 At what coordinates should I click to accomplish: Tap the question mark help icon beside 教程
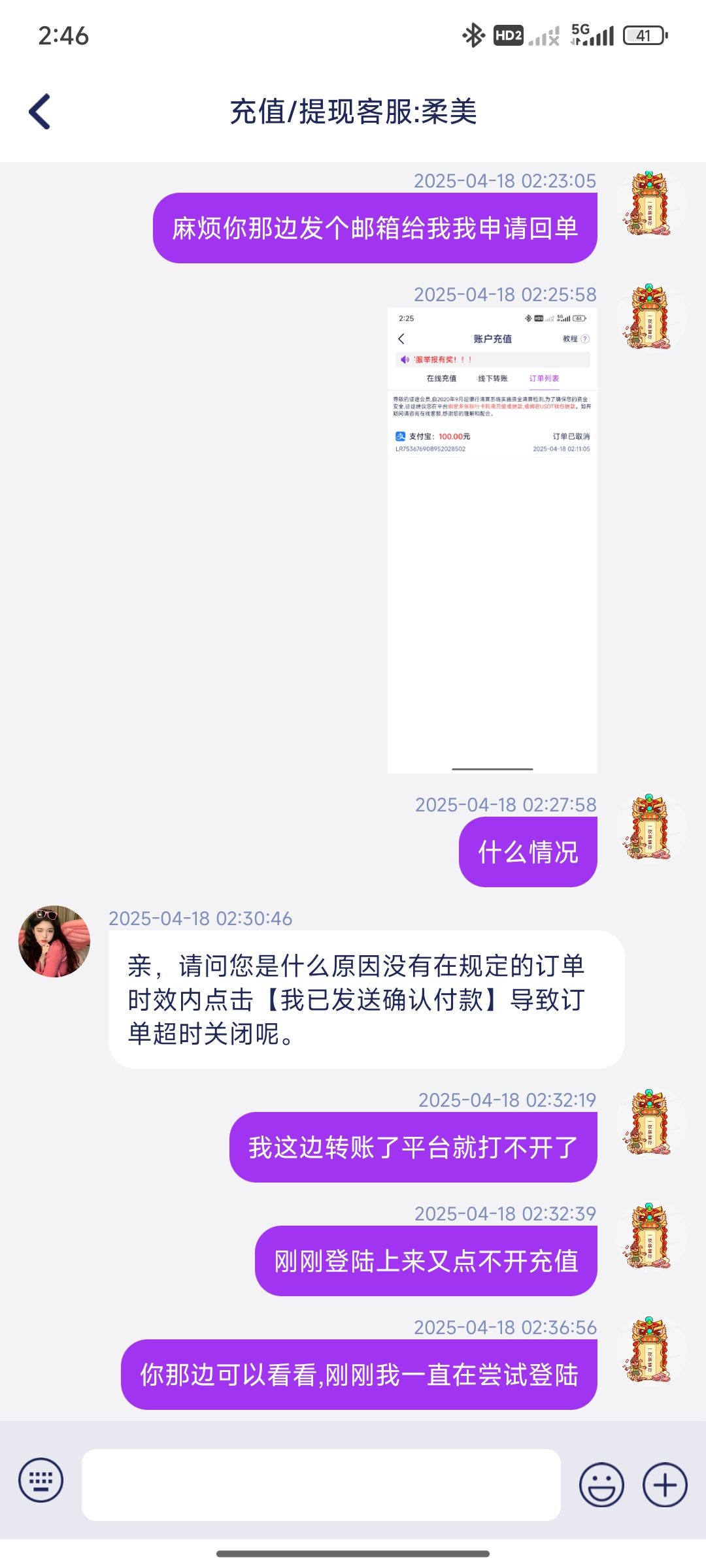click(584, 338)
